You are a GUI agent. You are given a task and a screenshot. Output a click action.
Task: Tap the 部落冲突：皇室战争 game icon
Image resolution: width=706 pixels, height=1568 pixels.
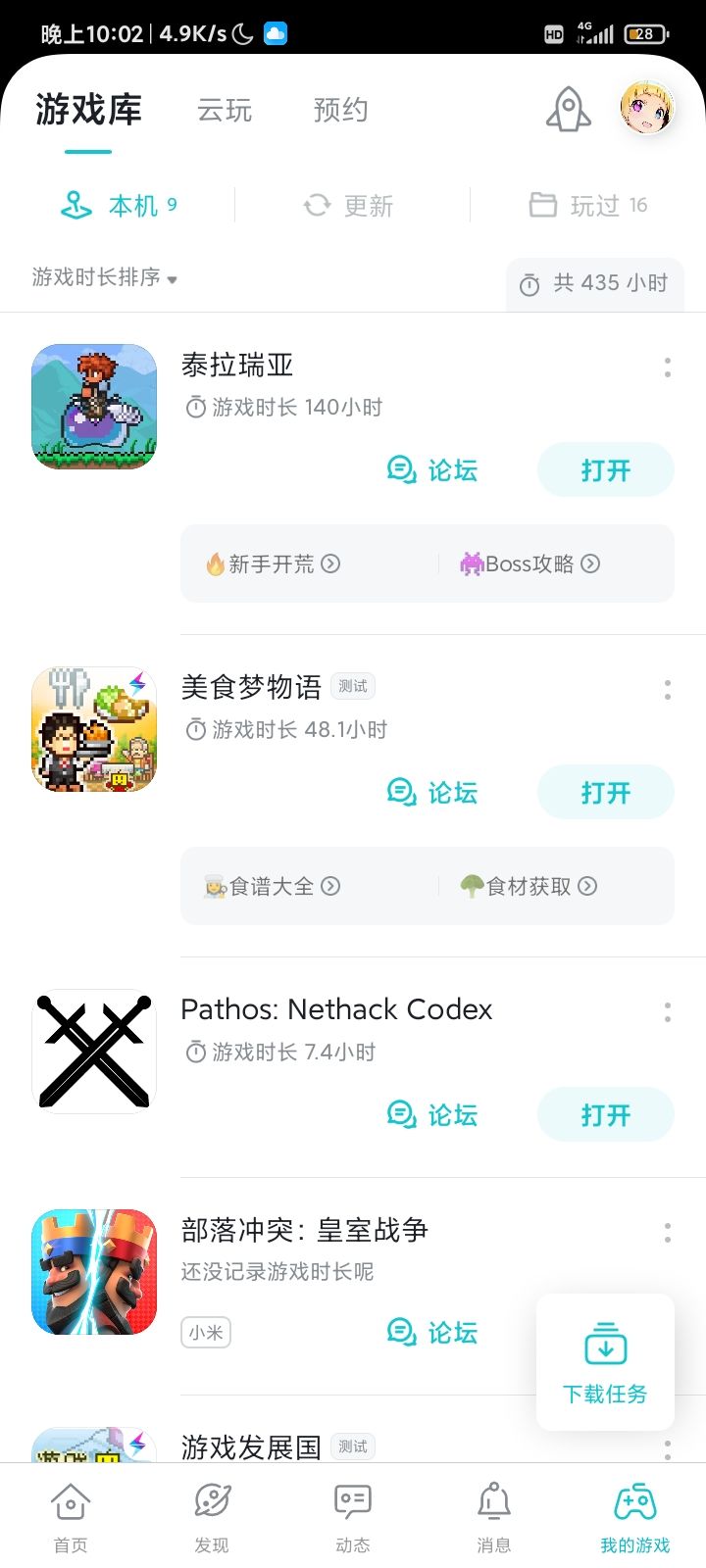point(93,1272)
